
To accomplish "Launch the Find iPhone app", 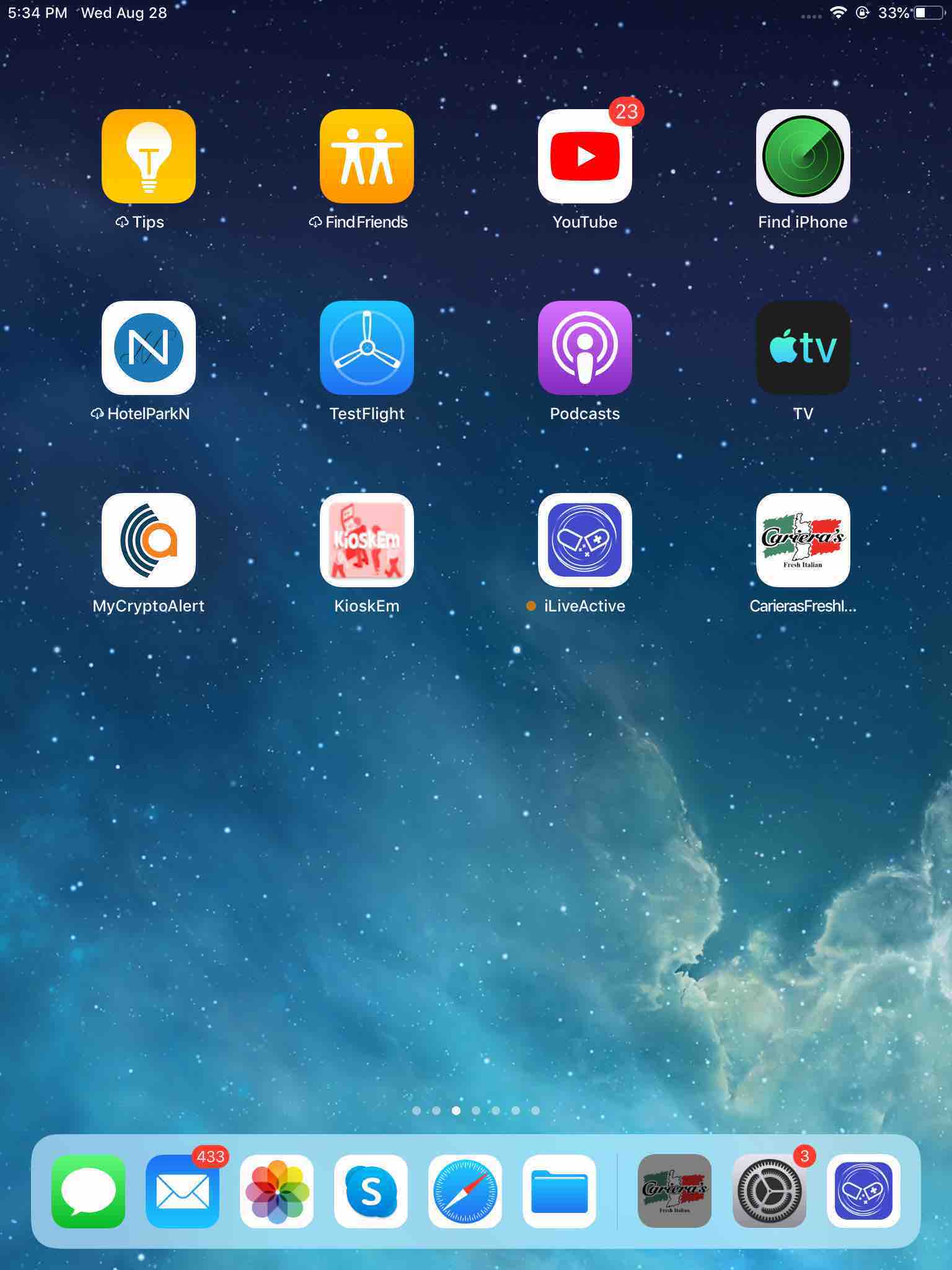I will pyautogui.click(x=803, y=156).
